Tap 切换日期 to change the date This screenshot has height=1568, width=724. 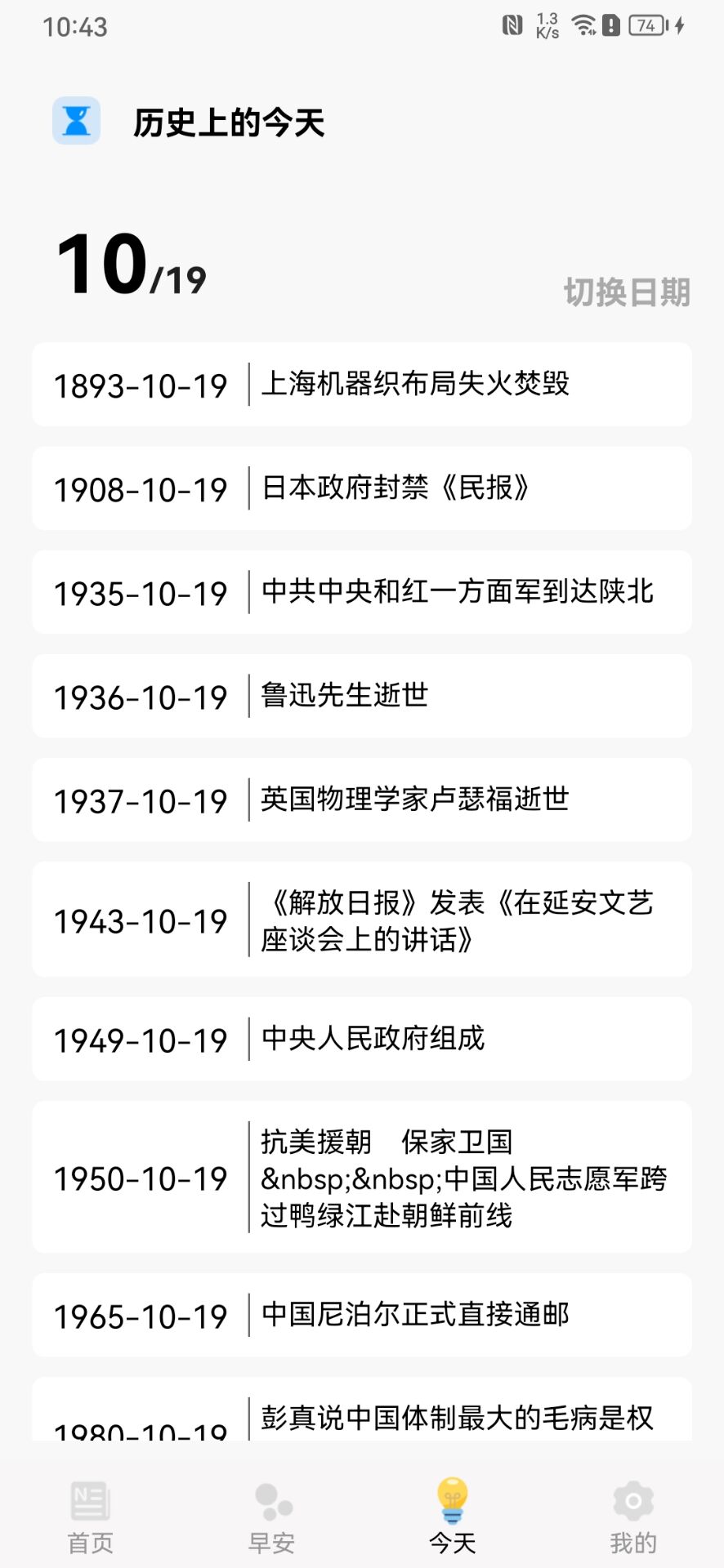pos(627,292)
